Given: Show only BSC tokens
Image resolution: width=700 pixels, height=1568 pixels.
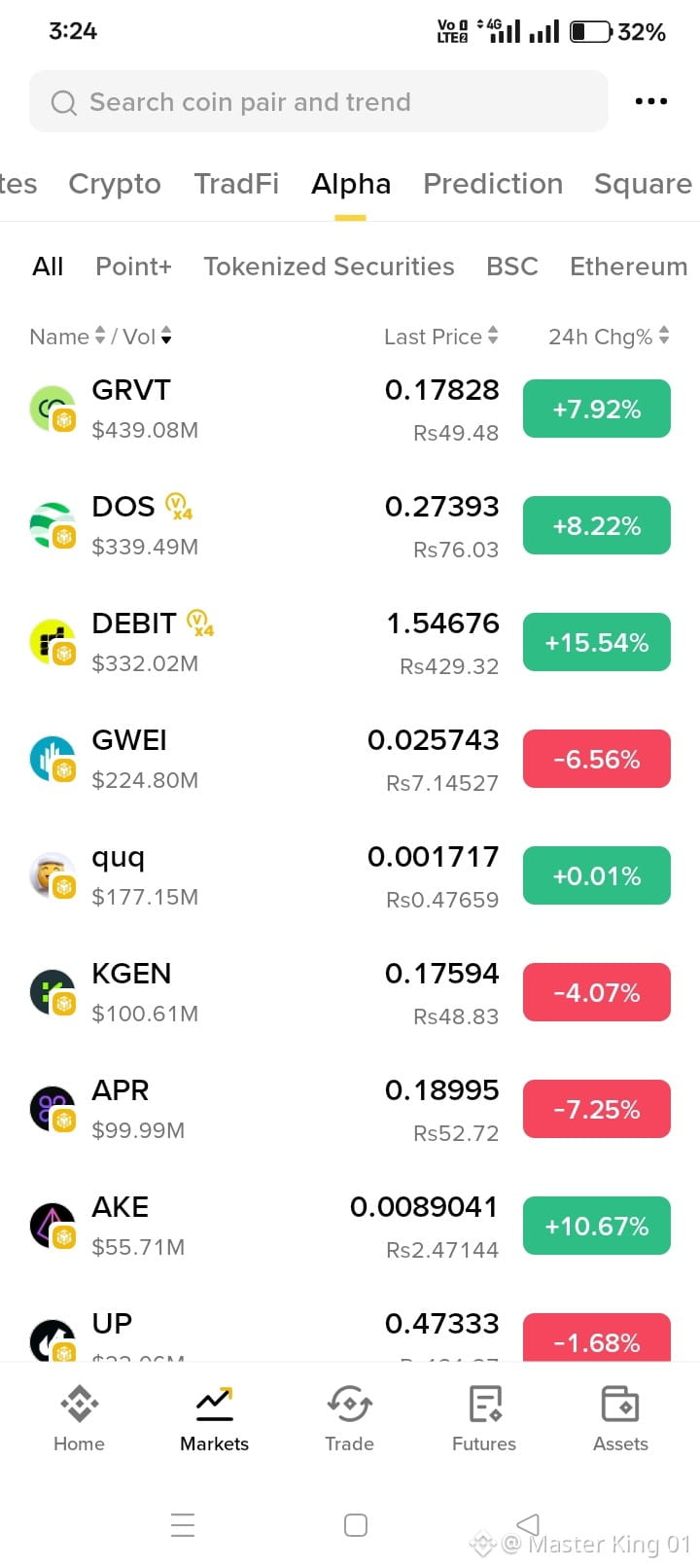Looking at the screenshot, I should pos(512,267).
